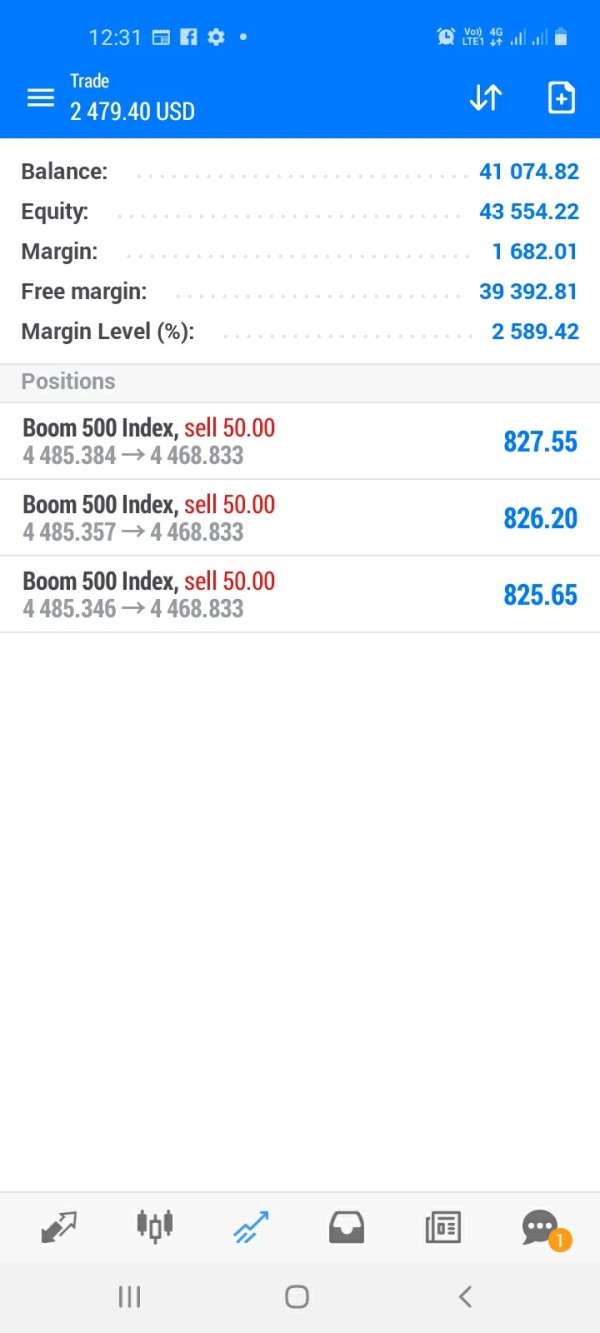The height and width of the screenshot is (1333, 600).
Task: Open the chat messages tab
Action: click(541, 1228)
